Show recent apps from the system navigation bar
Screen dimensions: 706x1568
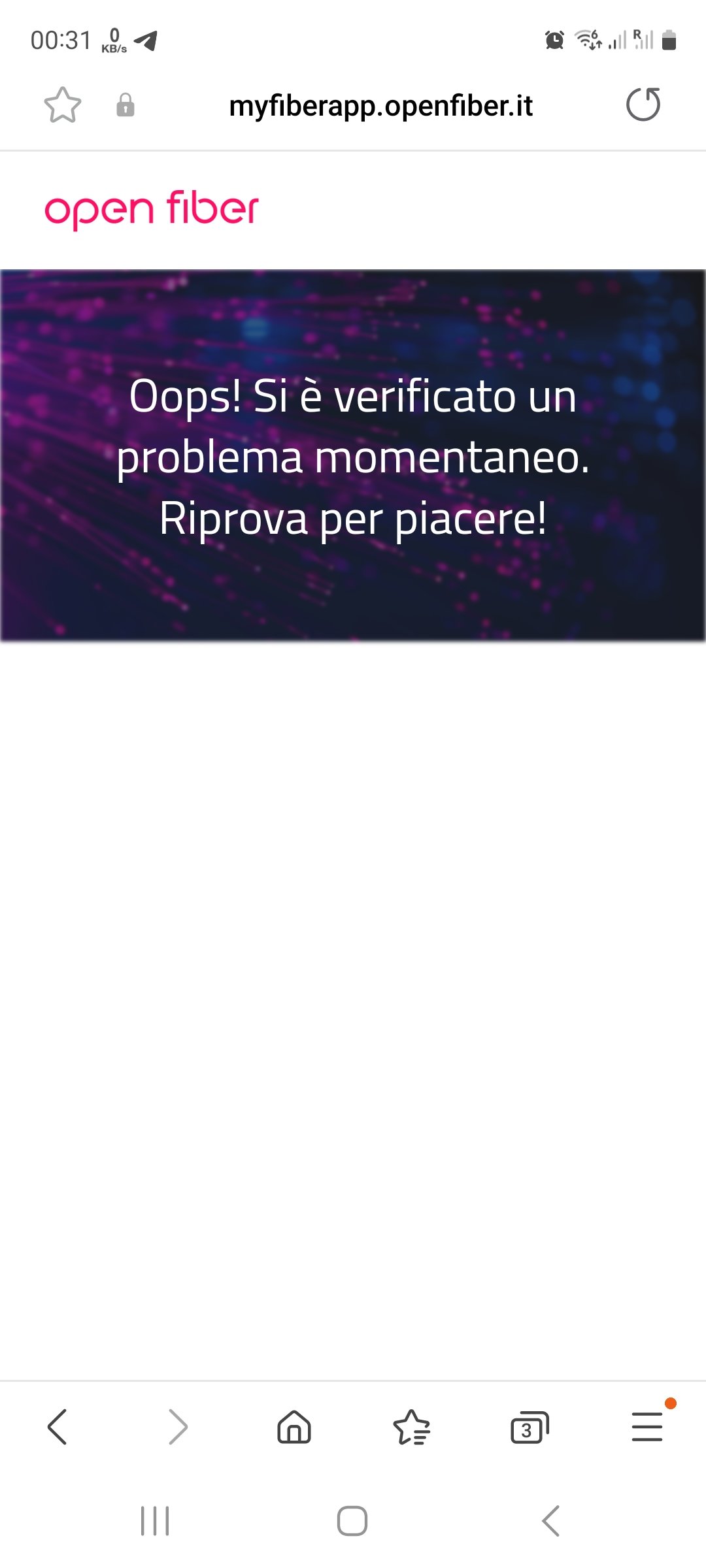coord(155,1521)
